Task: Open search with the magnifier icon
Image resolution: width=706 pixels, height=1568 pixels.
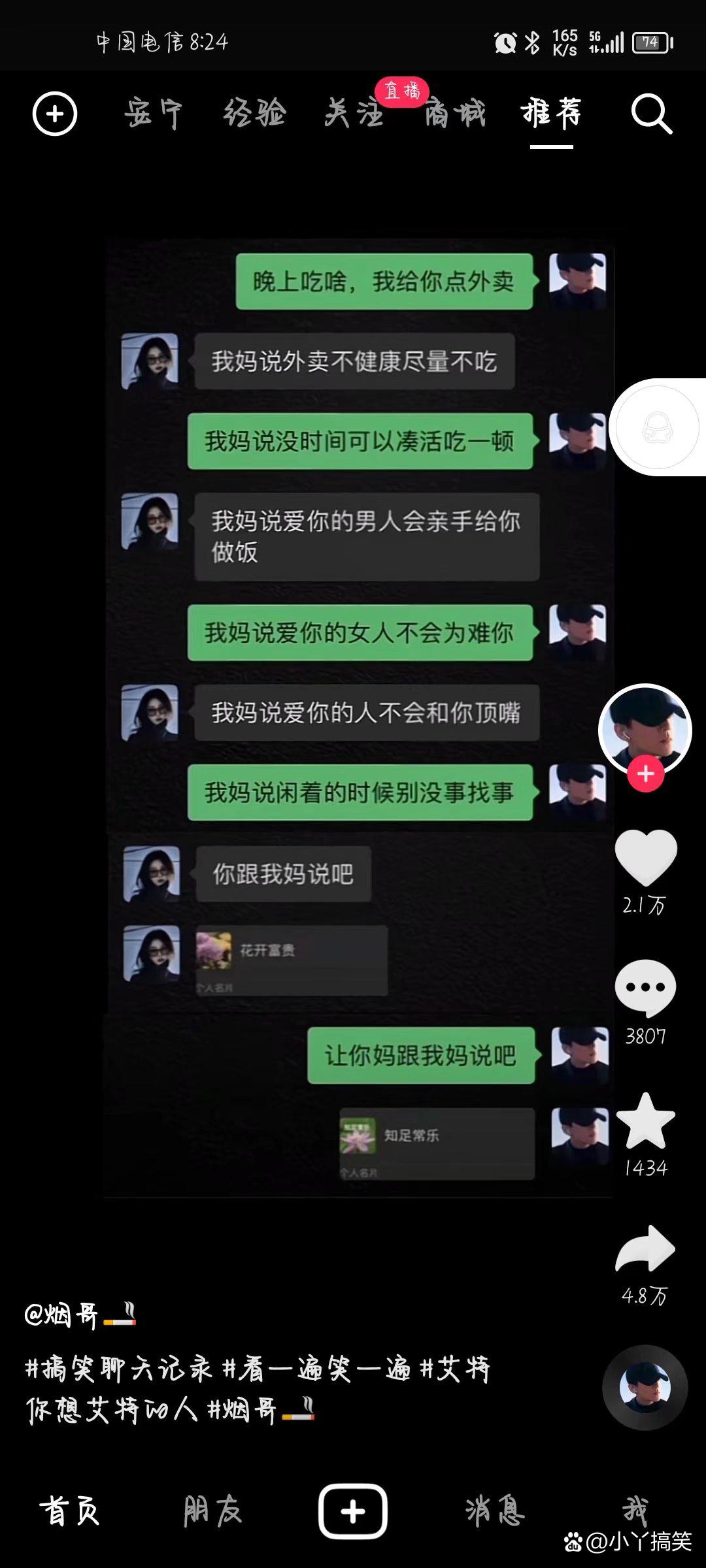Action: 651,114
